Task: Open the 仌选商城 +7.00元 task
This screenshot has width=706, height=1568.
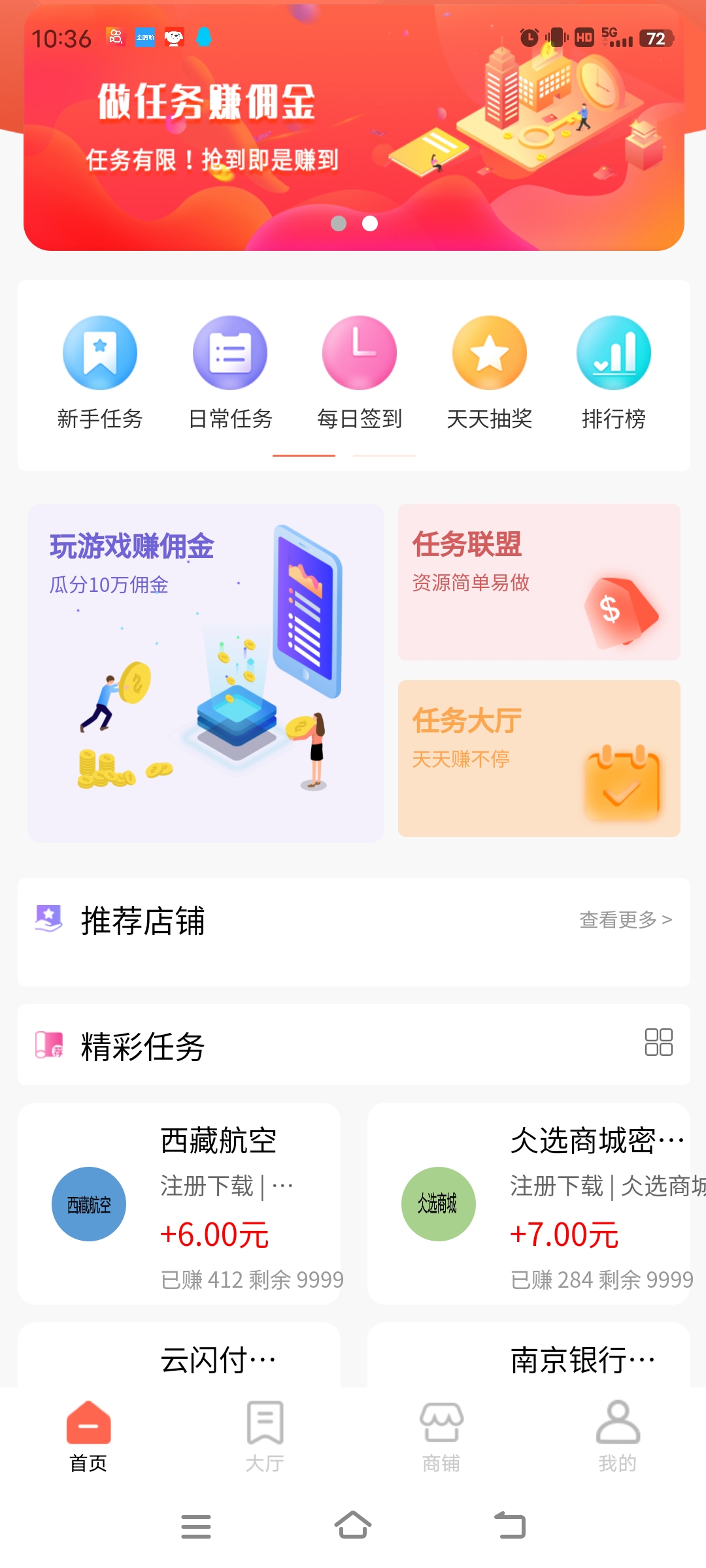Action: click(x=528, y=1204)
